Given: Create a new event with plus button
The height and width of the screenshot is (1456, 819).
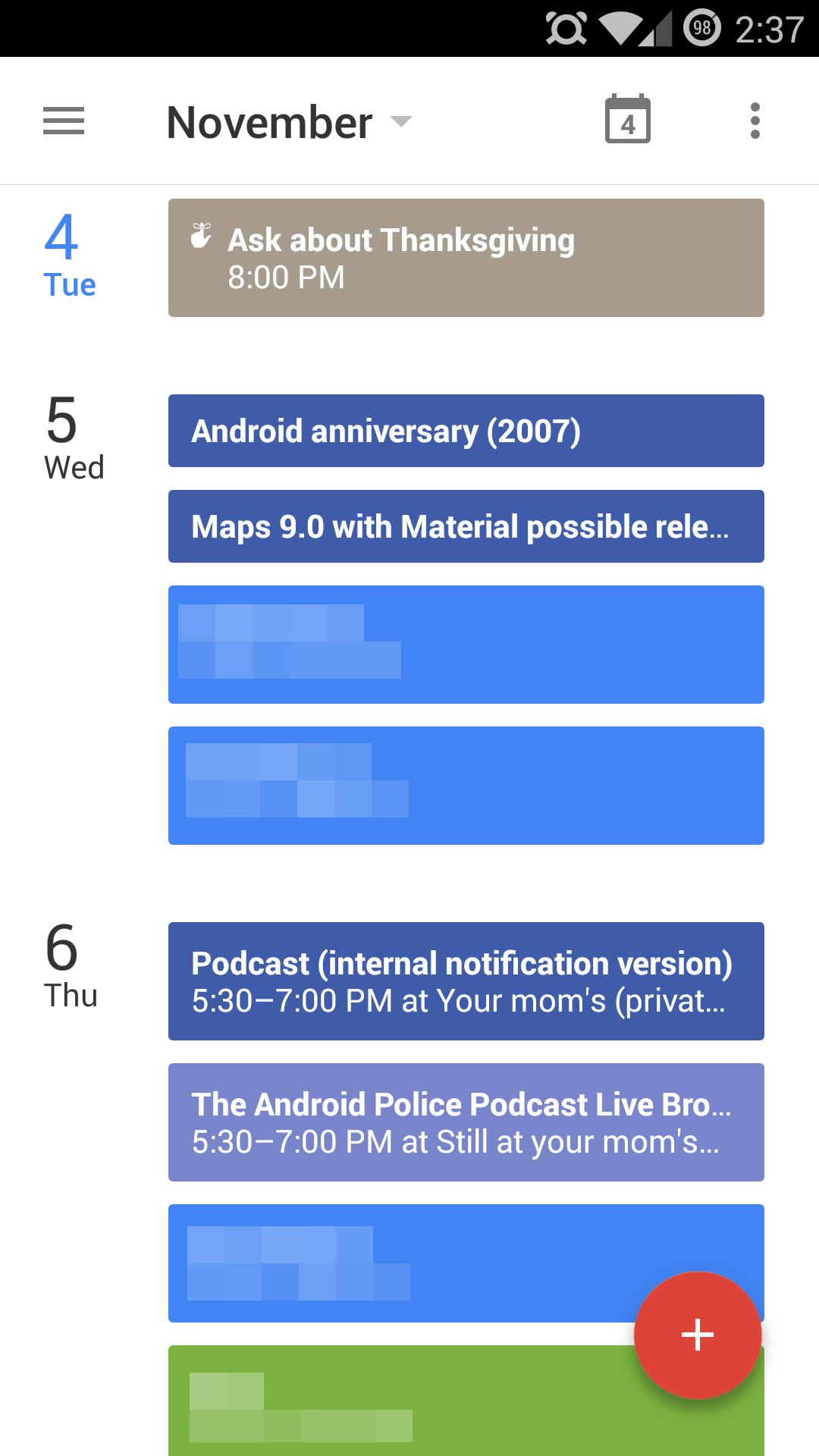Looking at the screenshot, I should click(x=698, y=1335).
